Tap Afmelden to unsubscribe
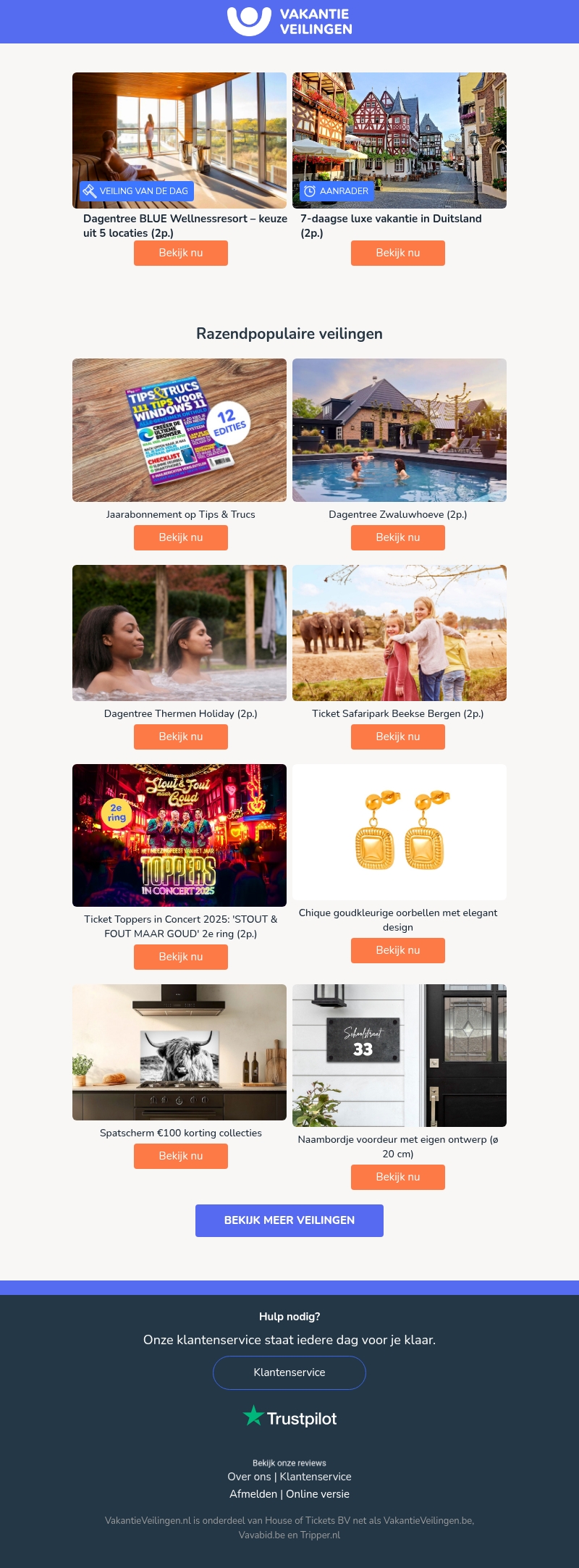 253,1494
